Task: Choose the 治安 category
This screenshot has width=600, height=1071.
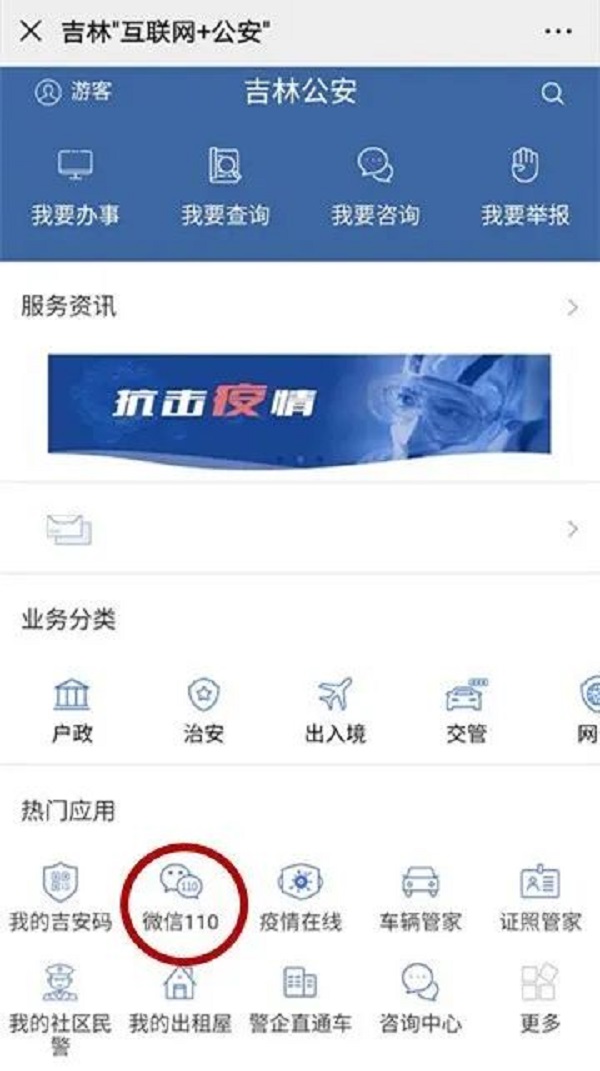Action: coord(204,712)
